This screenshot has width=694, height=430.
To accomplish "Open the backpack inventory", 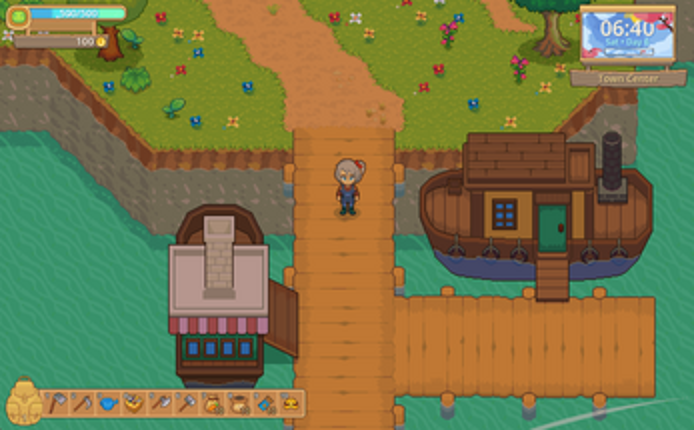I will click(x=24, y=402).
